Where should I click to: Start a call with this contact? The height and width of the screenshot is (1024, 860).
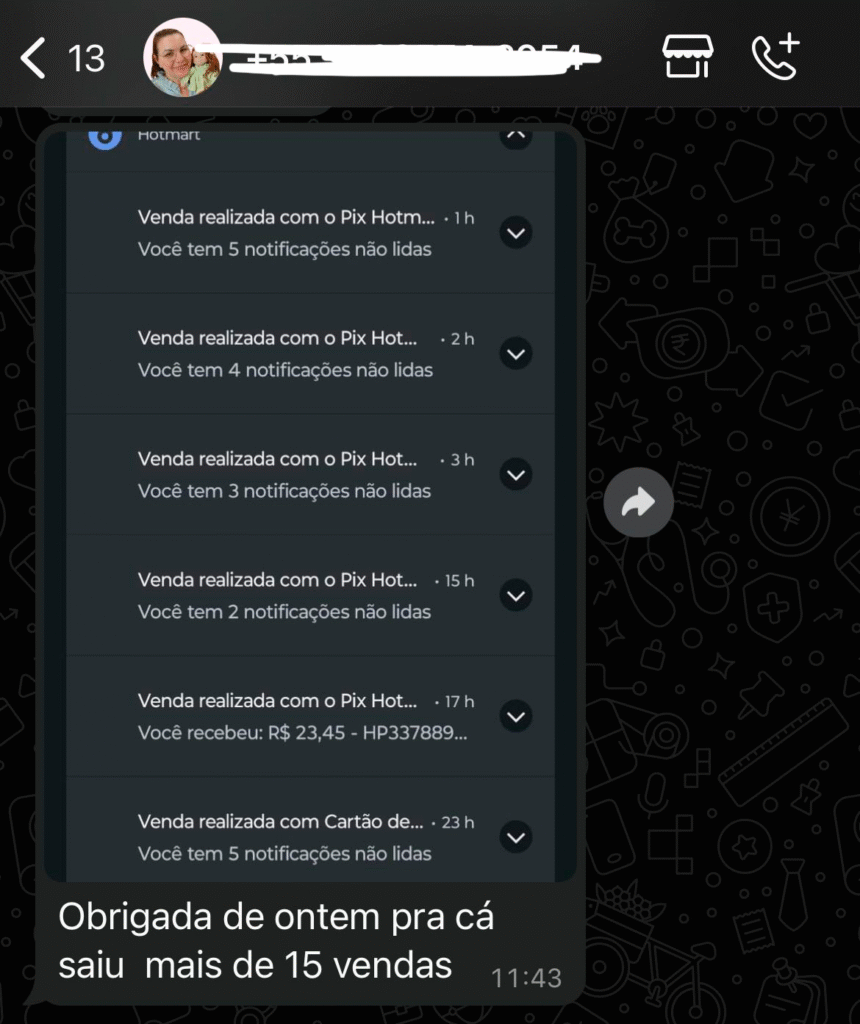(775, 57)
